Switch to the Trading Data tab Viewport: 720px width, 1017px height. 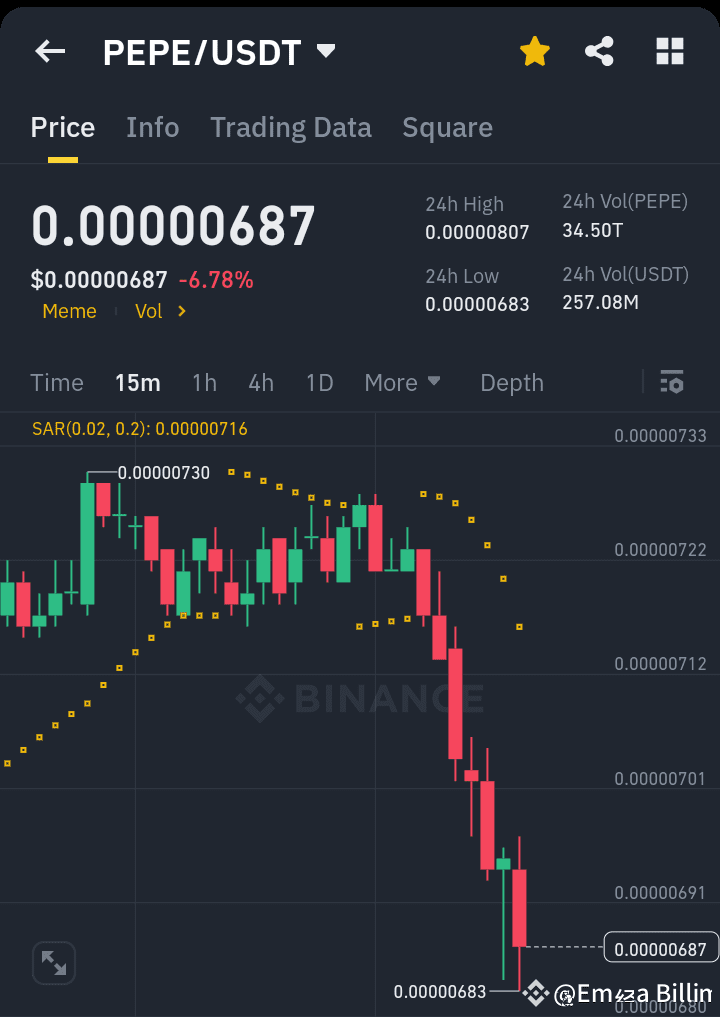[291, 127]
